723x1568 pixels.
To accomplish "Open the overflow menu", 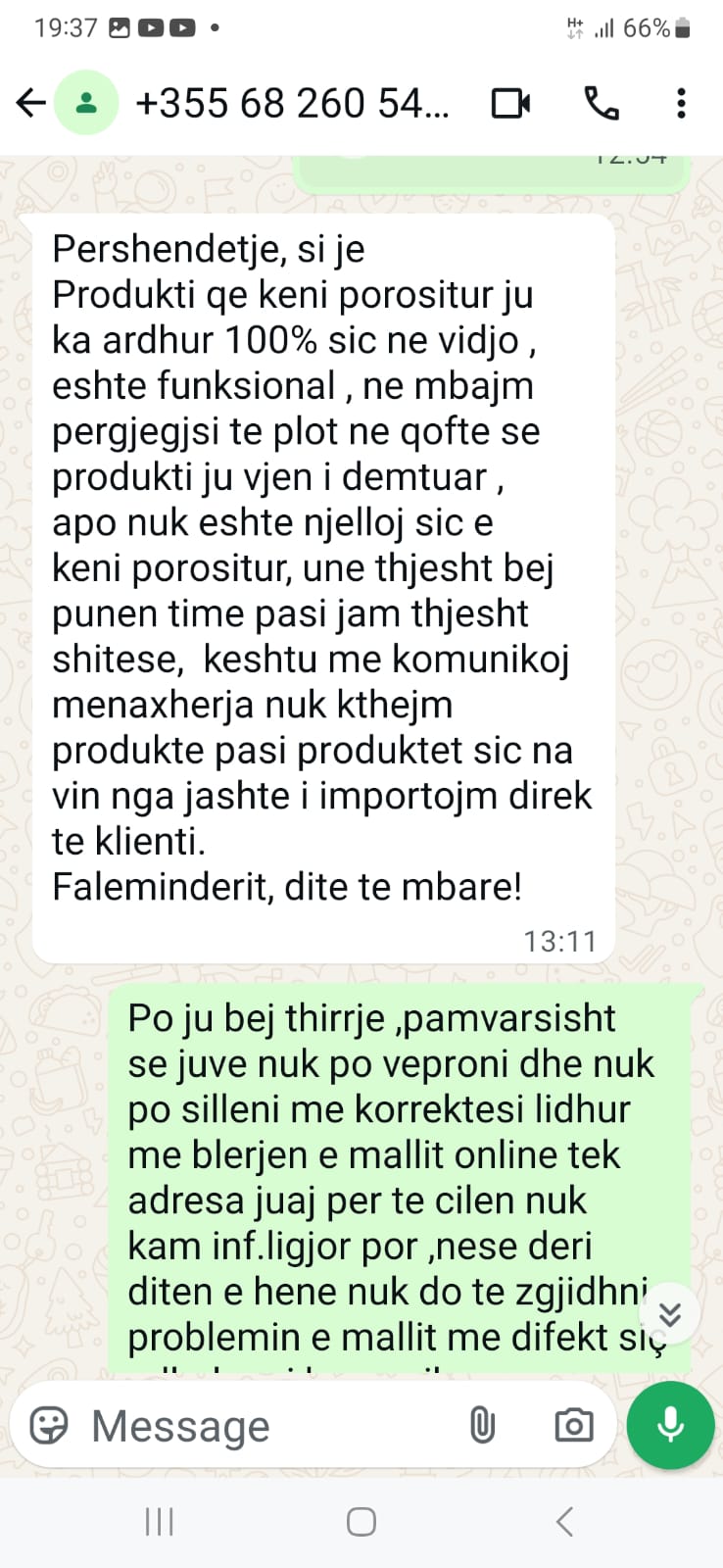I will coord(681,103).
